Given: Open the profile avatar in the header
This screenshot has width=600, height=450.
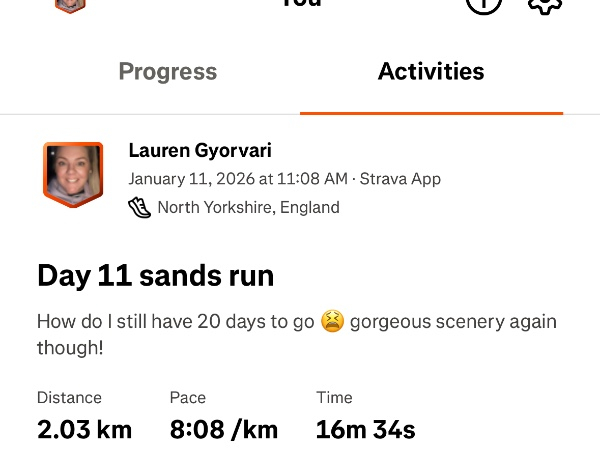Looking at the screenshot, I should [x=70, y=4].
